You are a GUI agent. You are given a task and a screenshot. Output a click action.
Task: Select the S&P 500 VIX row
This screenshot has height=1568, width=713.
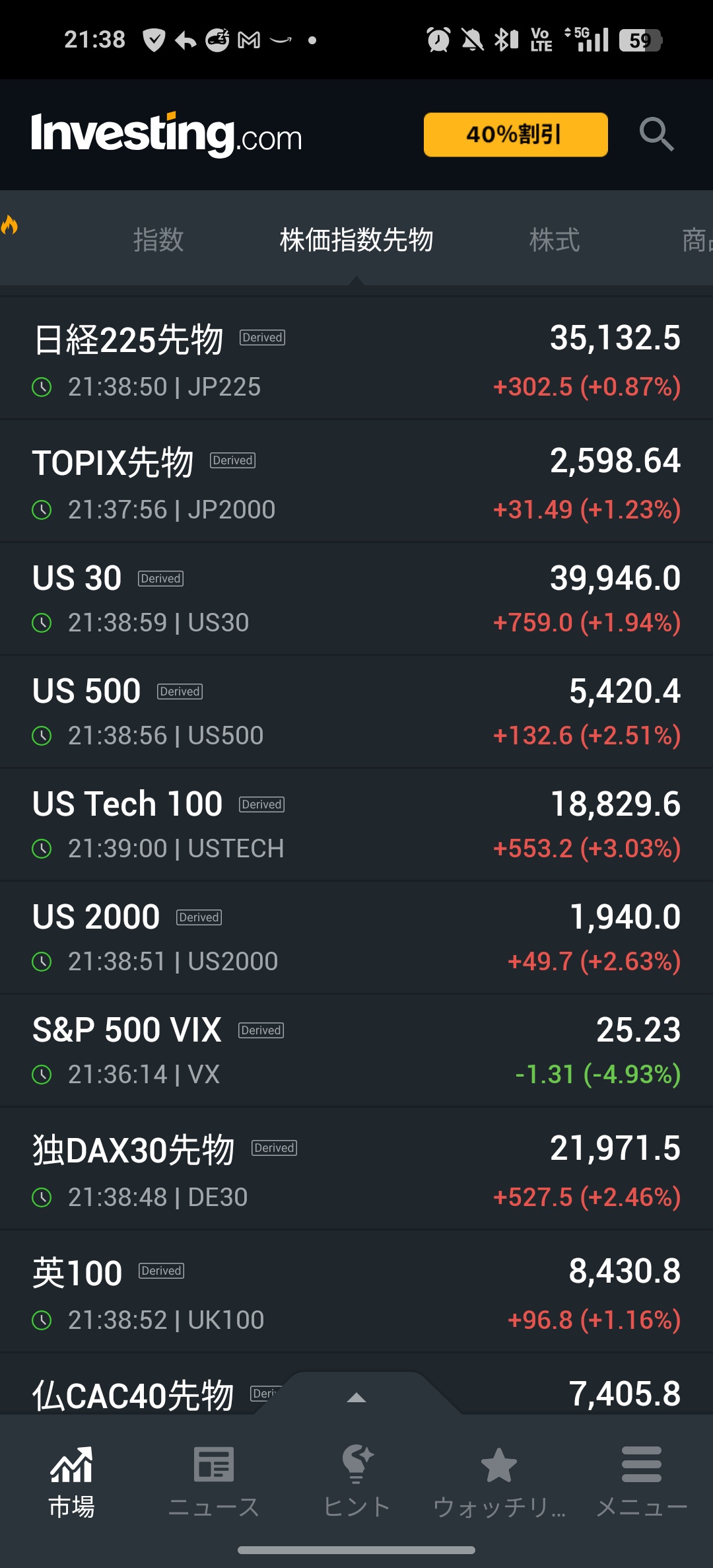(356, 1051)
